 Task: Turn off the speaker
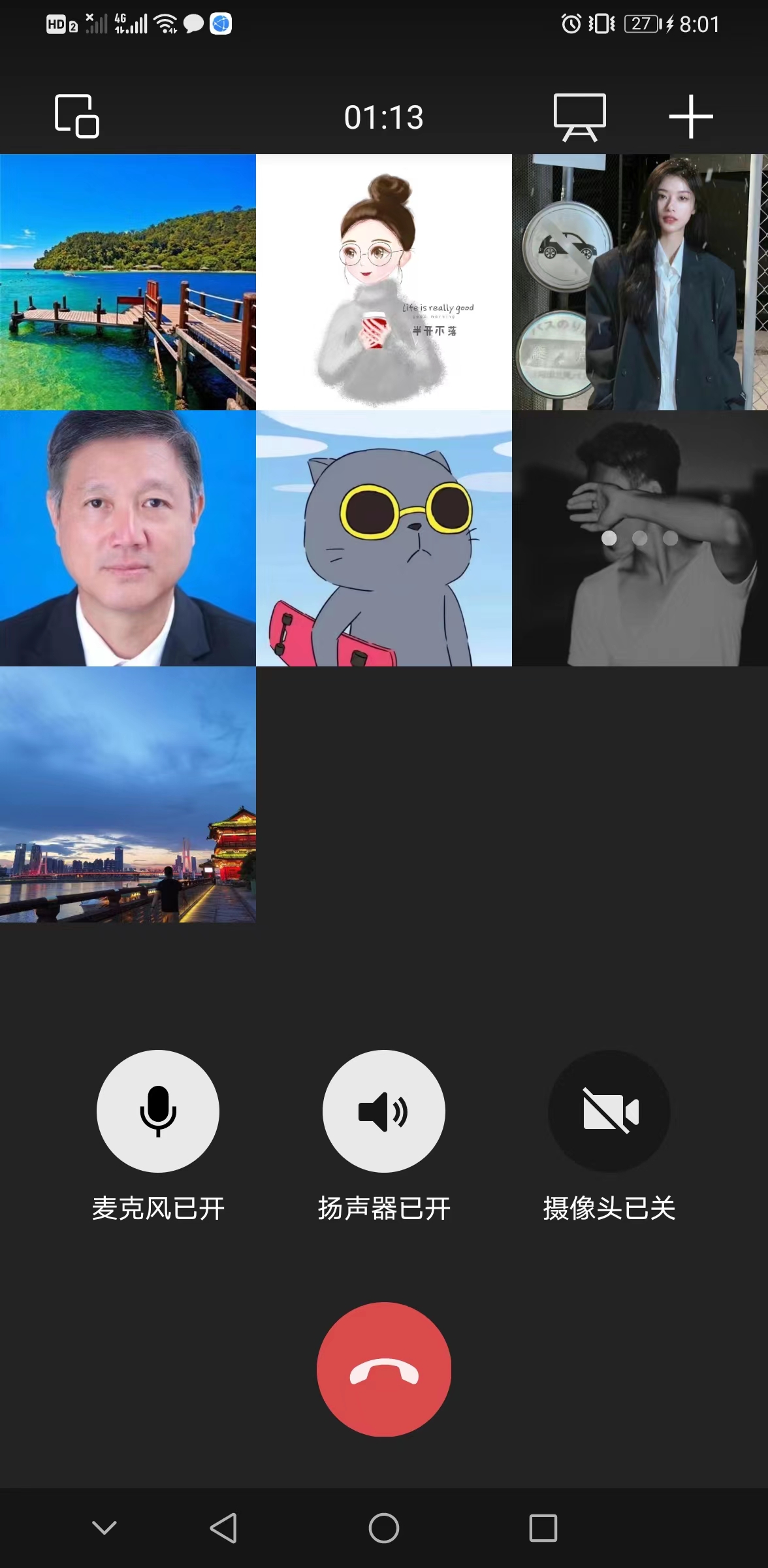(x=384, y=1111)
